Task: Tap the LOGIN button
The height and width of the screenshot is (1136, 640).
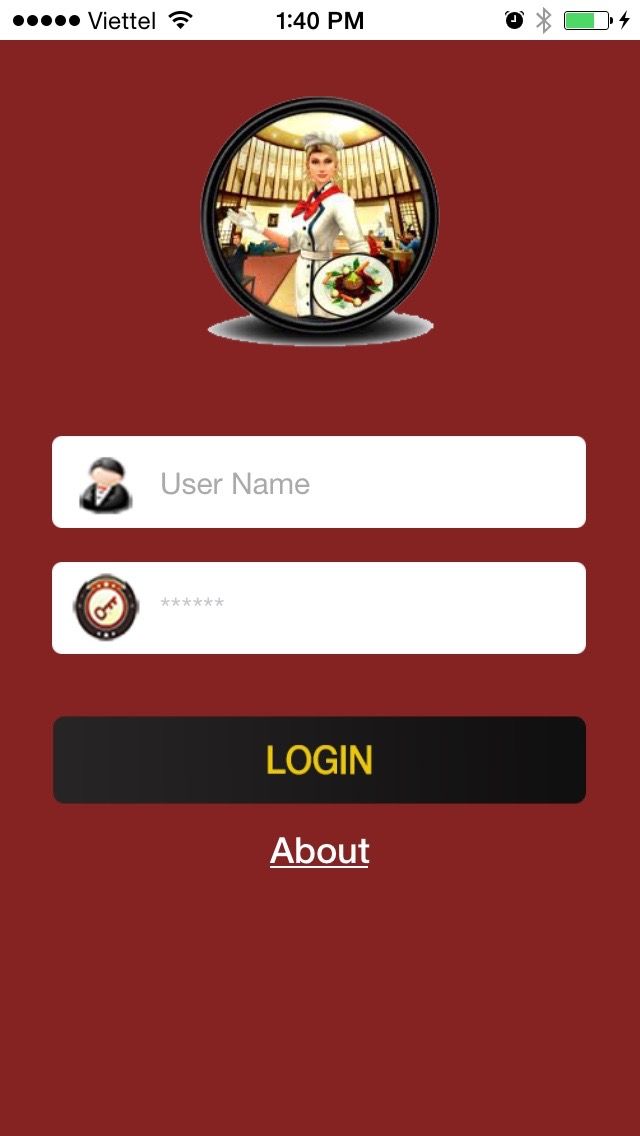Action: click(319, 760)
